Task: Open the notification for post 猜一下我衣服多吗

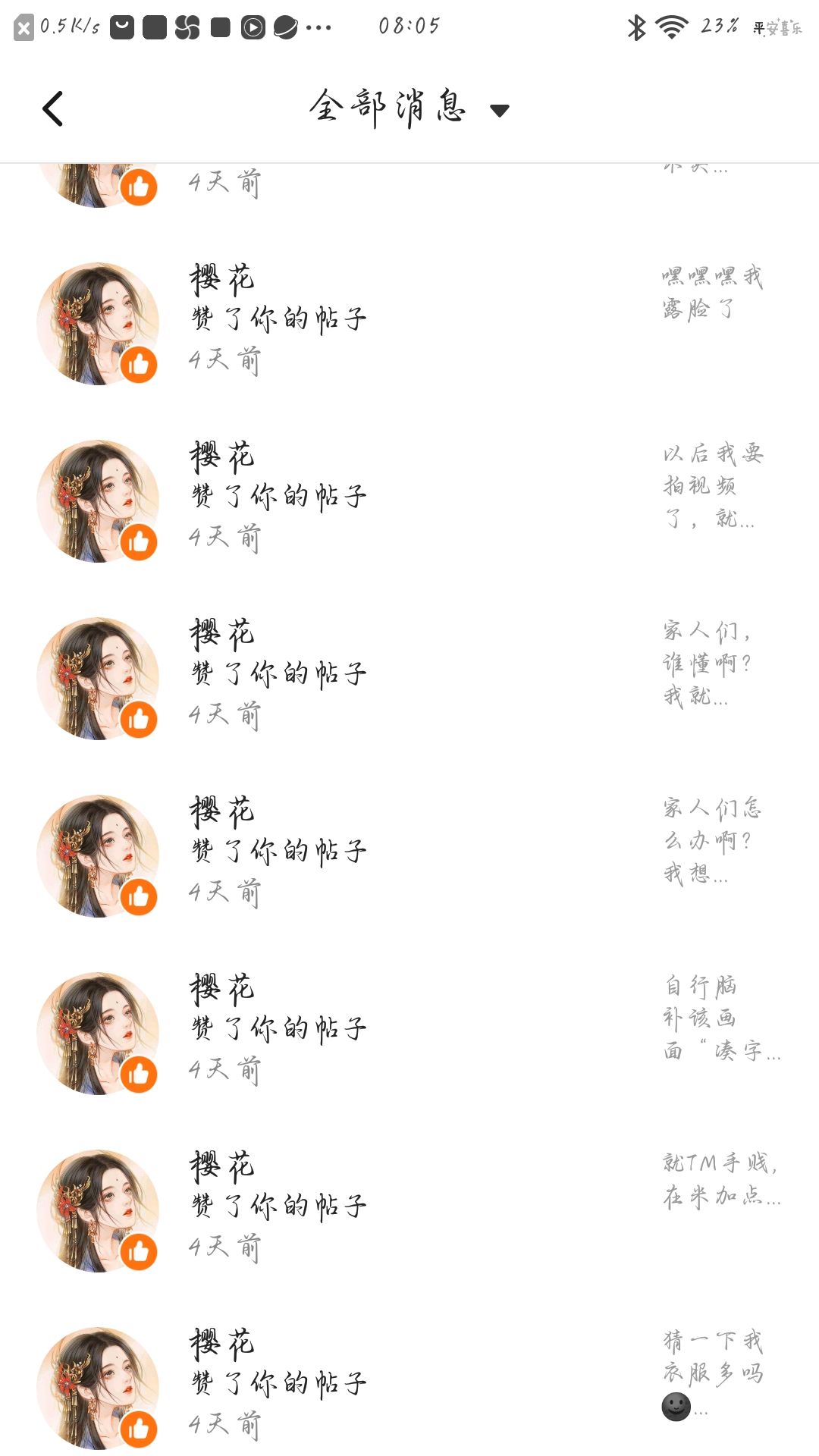Action: pos(409,1386)
